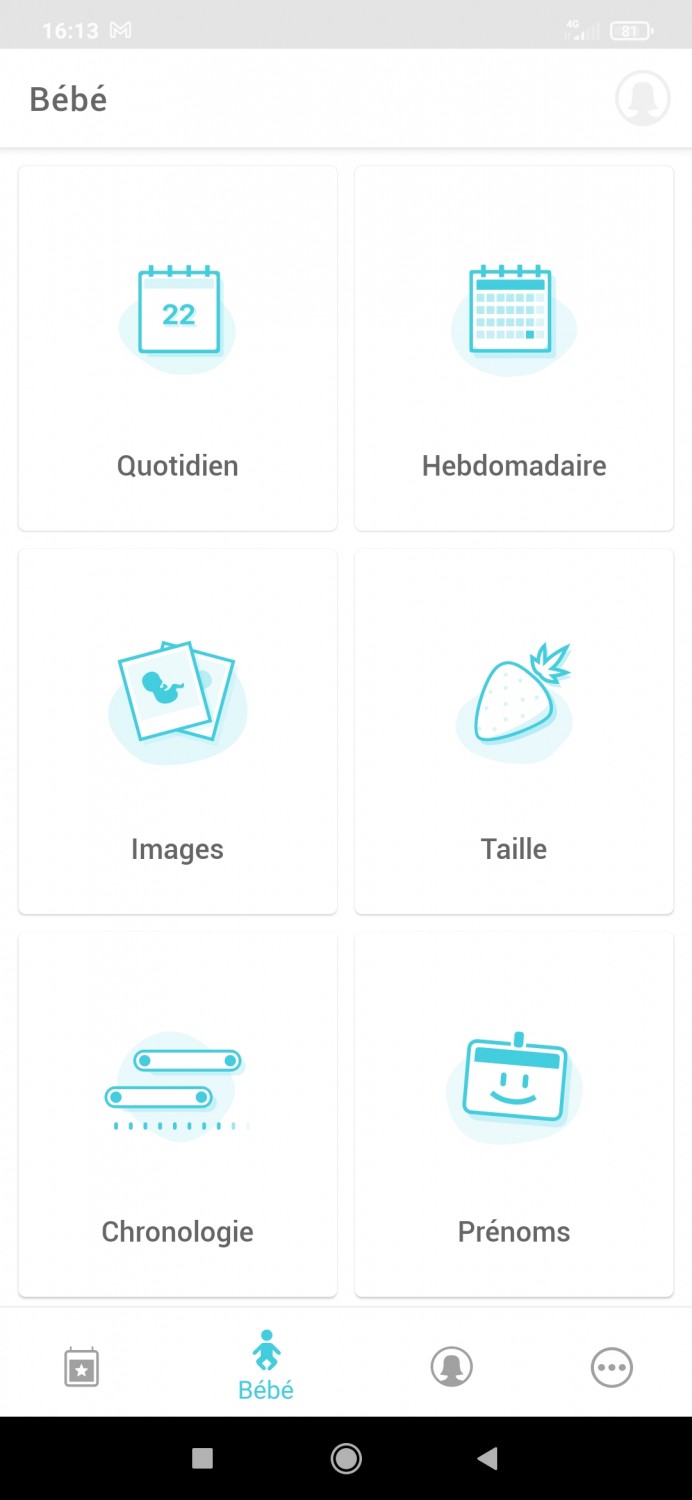
Task: Browse the Prénoms baby names card
Action: click(x=514, y=1114)
